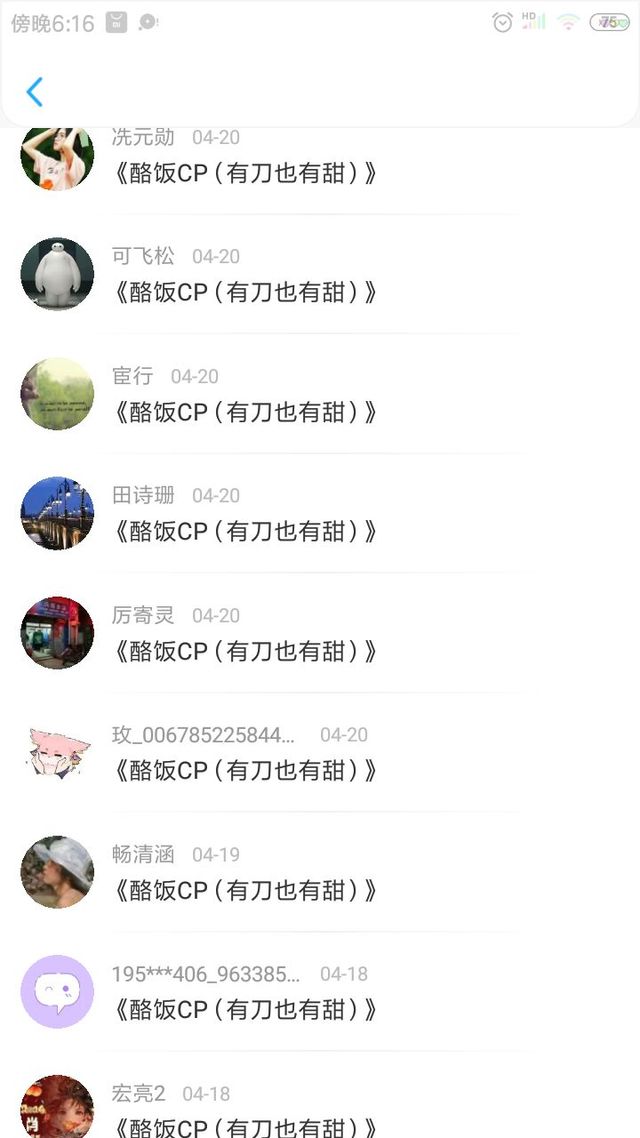This screenshot has width=640, height=1138.
Task: Go back using the blue arrow
Action: coord(35,92)
